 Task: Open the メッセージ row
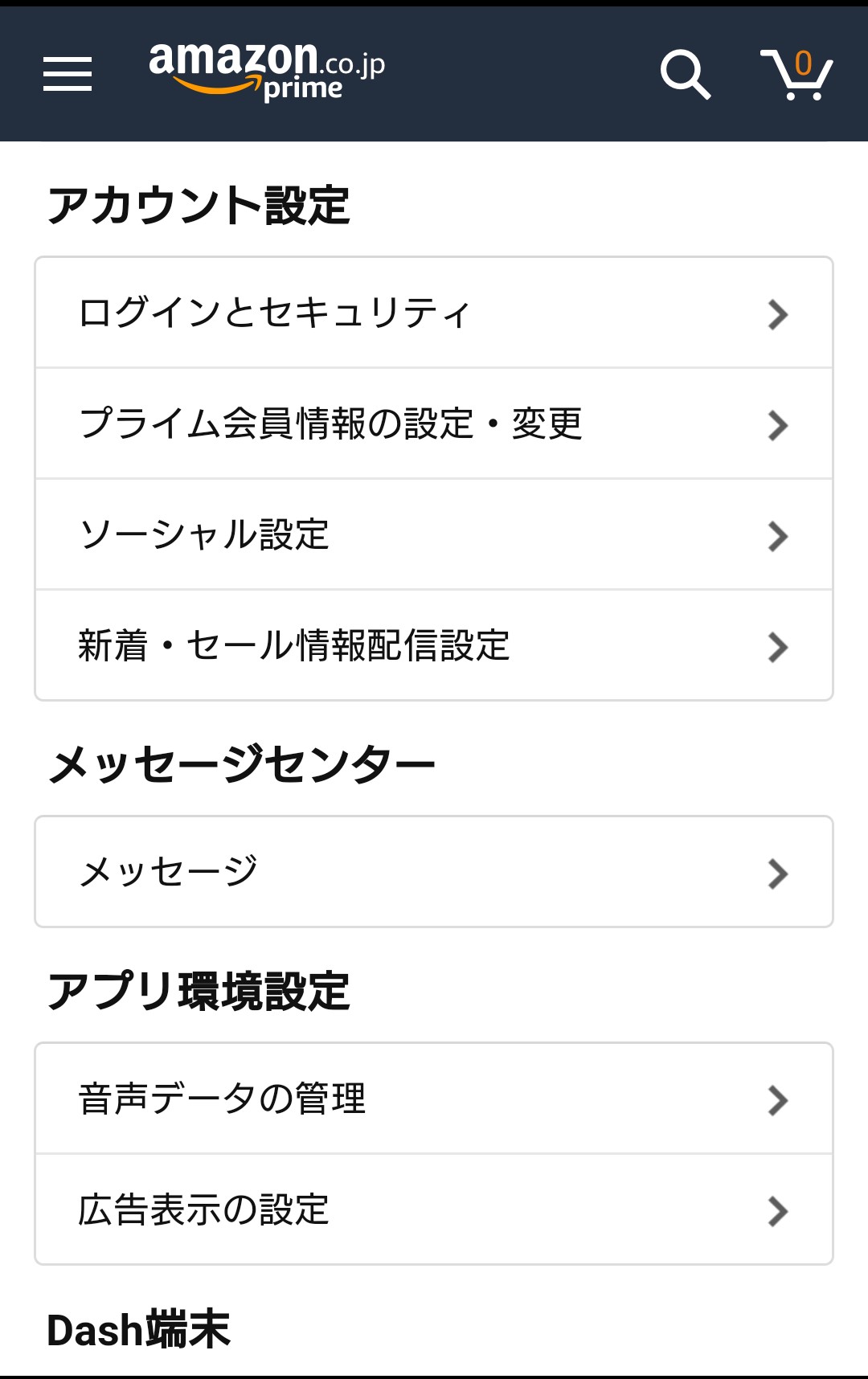click(x=434, y=872)
